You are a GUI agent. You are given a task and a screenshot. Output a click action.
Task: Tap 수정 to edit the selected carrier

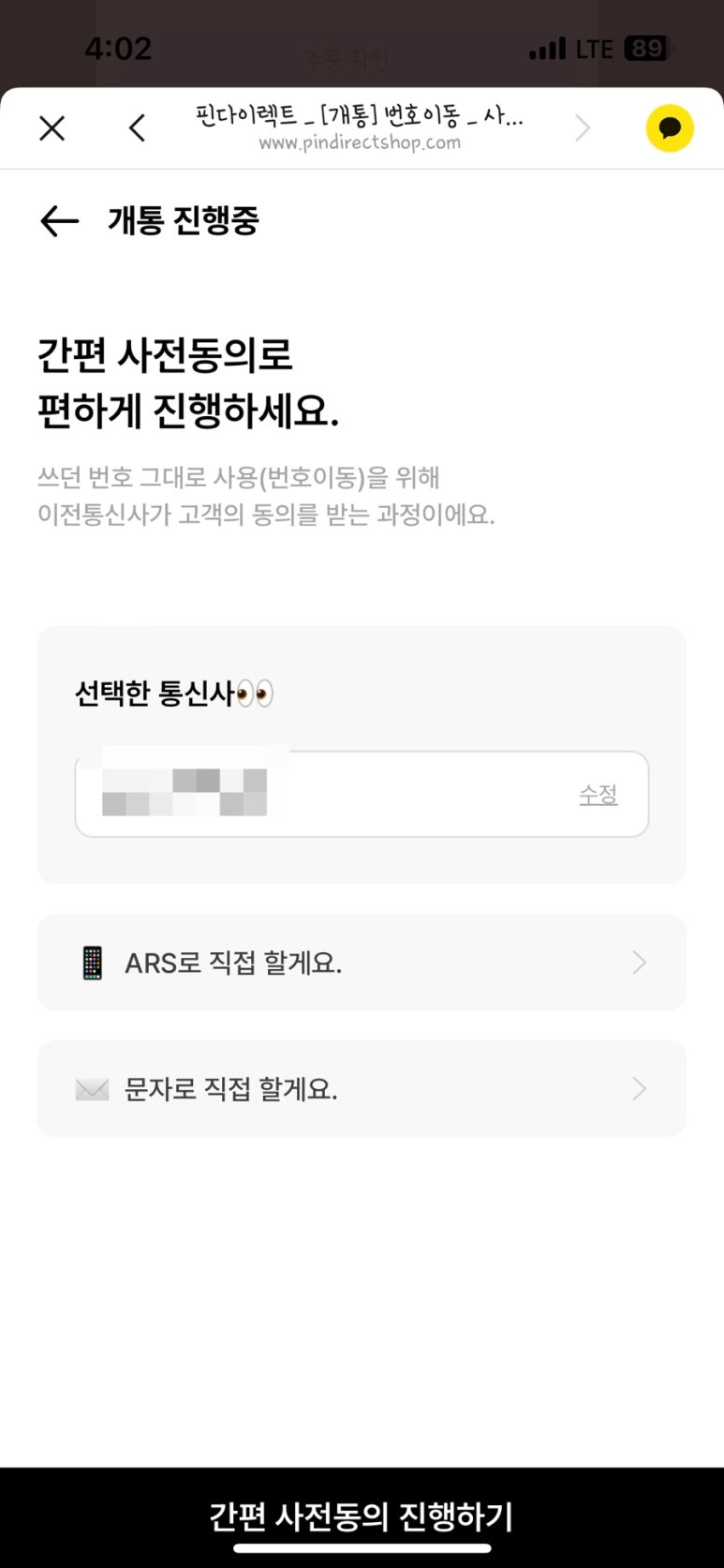pos(598,795)
